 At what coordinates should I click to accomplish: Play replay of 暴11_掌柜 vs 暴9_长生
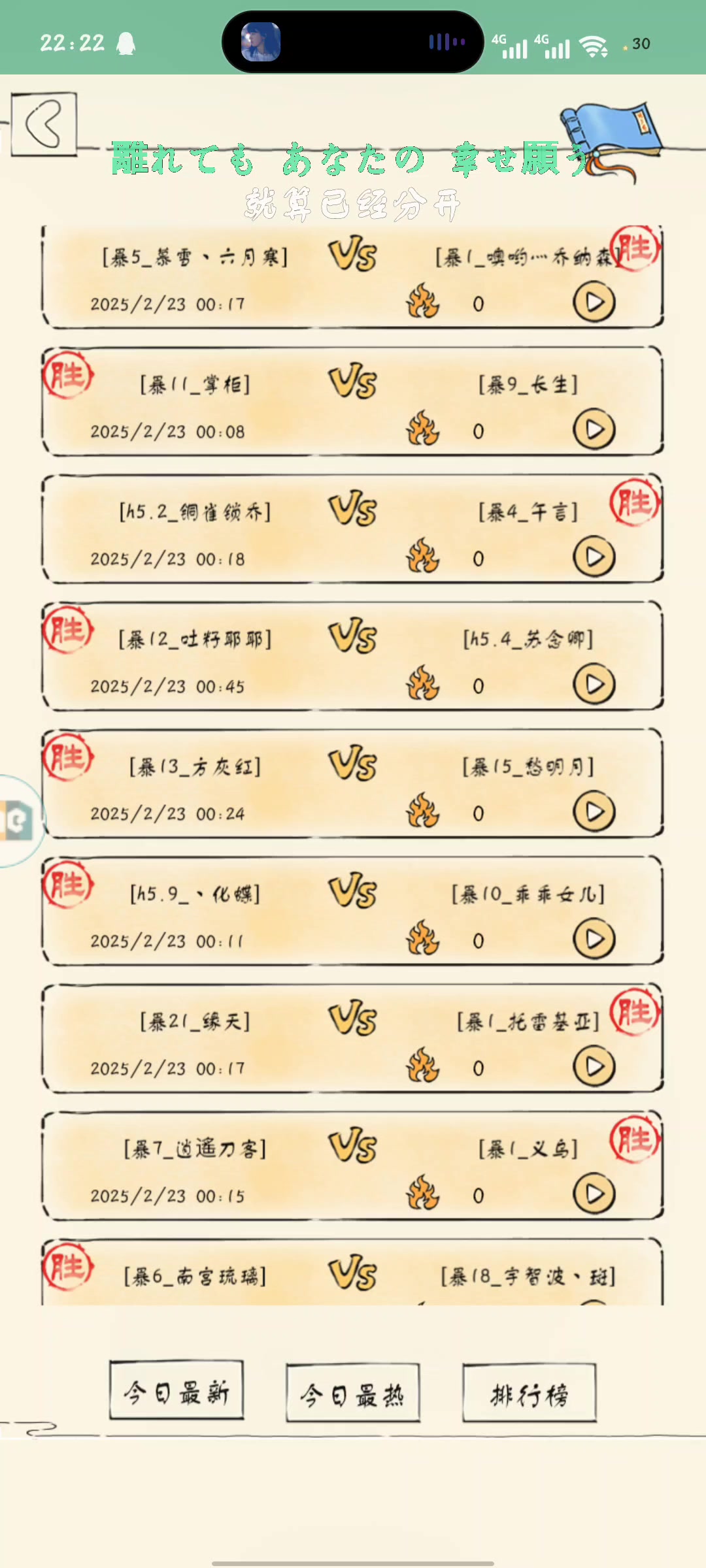[x=594, y=430]
